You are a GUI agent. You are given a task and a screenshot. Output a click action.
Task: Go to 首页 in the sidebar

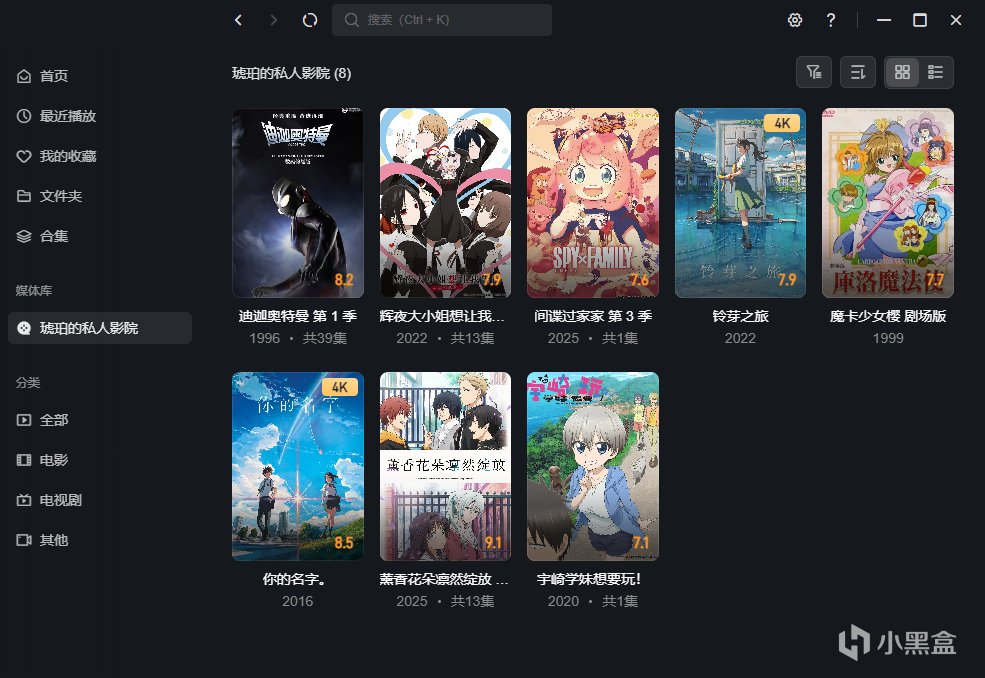[54, 76]
